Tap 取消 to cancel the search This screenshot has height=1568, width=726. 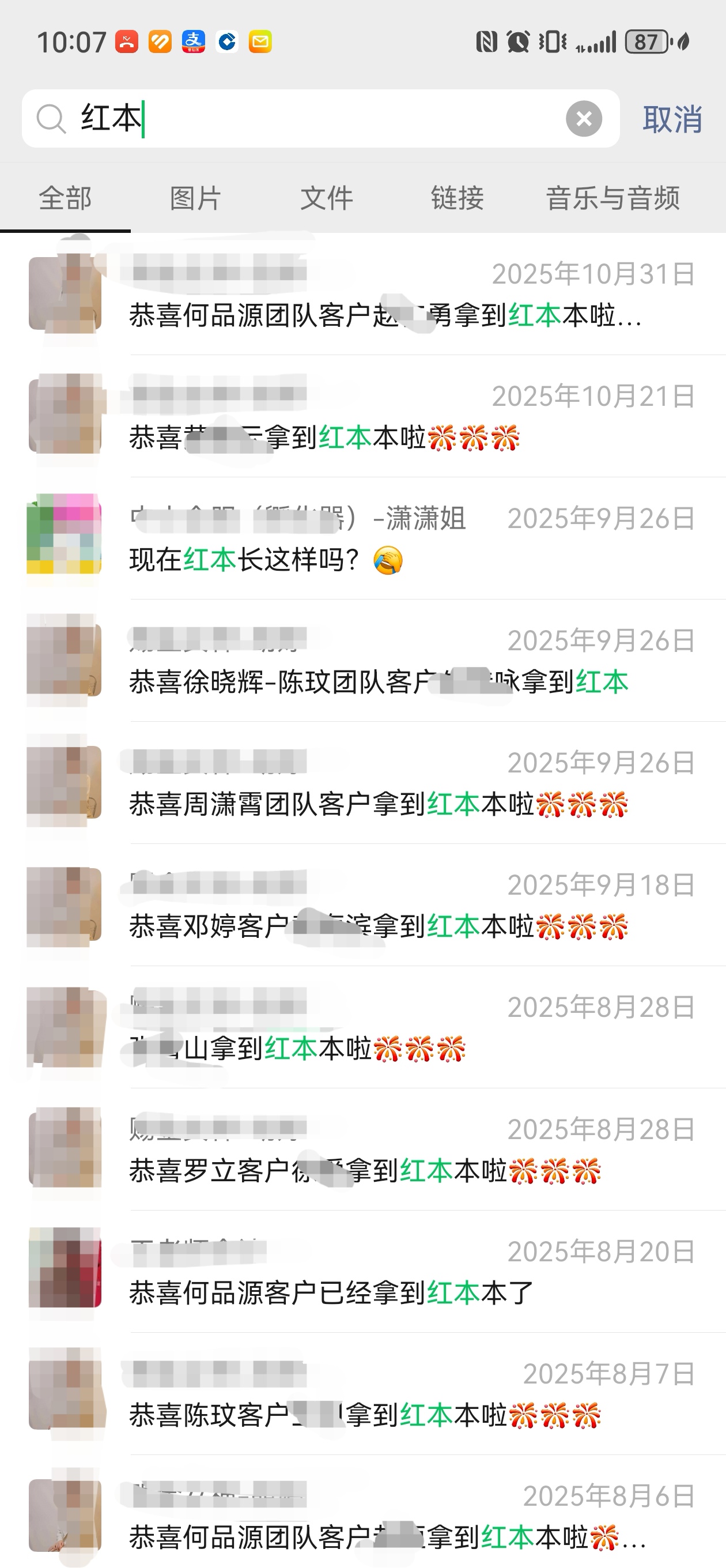(x=674, y=119)
